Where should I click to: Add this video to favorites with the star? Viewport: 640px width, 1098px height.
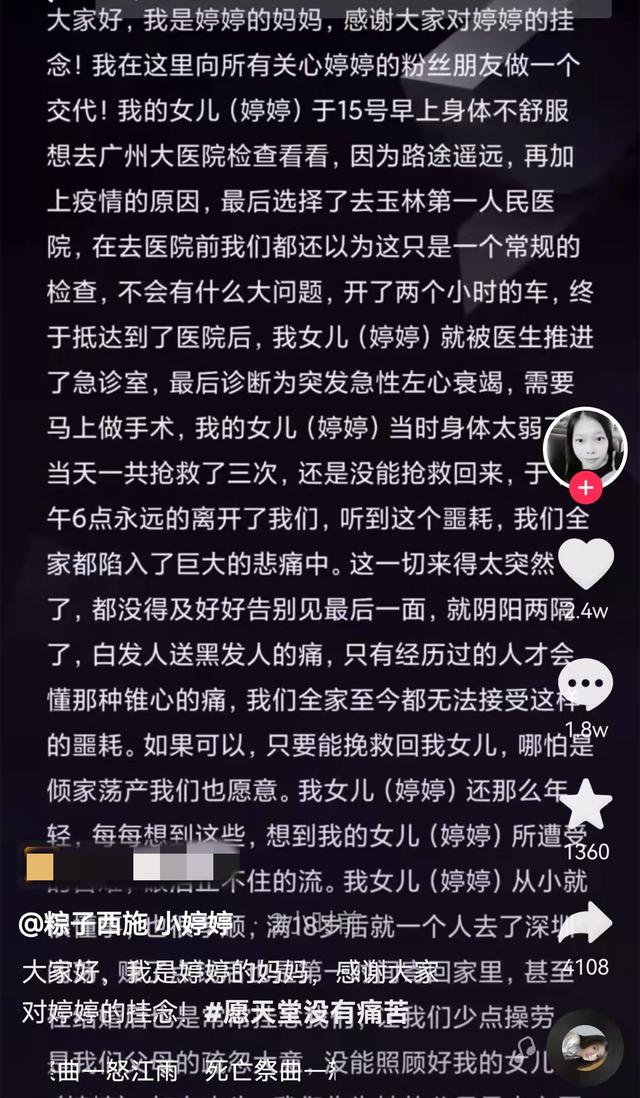[585, 805]
